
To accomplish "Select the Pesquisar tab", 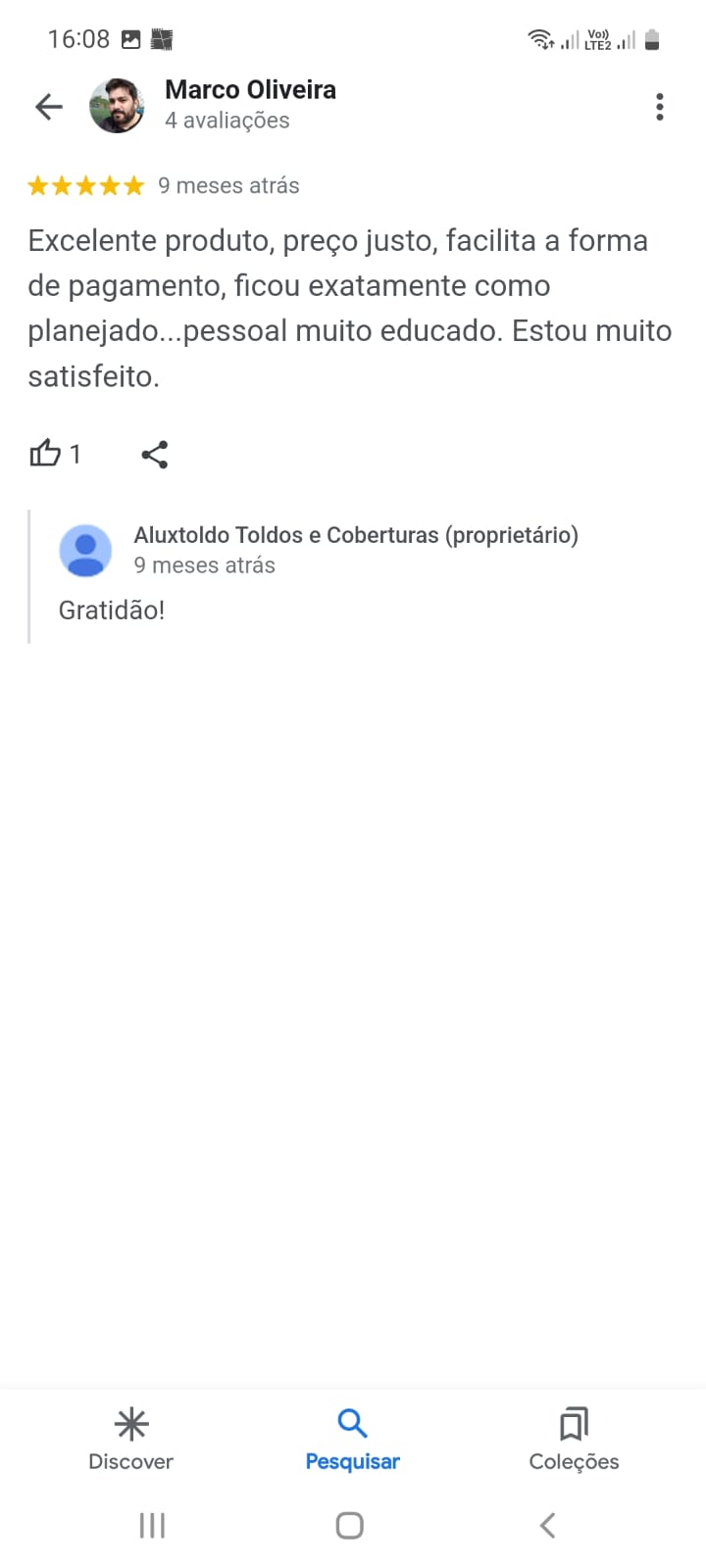I will coord(352,1439).
